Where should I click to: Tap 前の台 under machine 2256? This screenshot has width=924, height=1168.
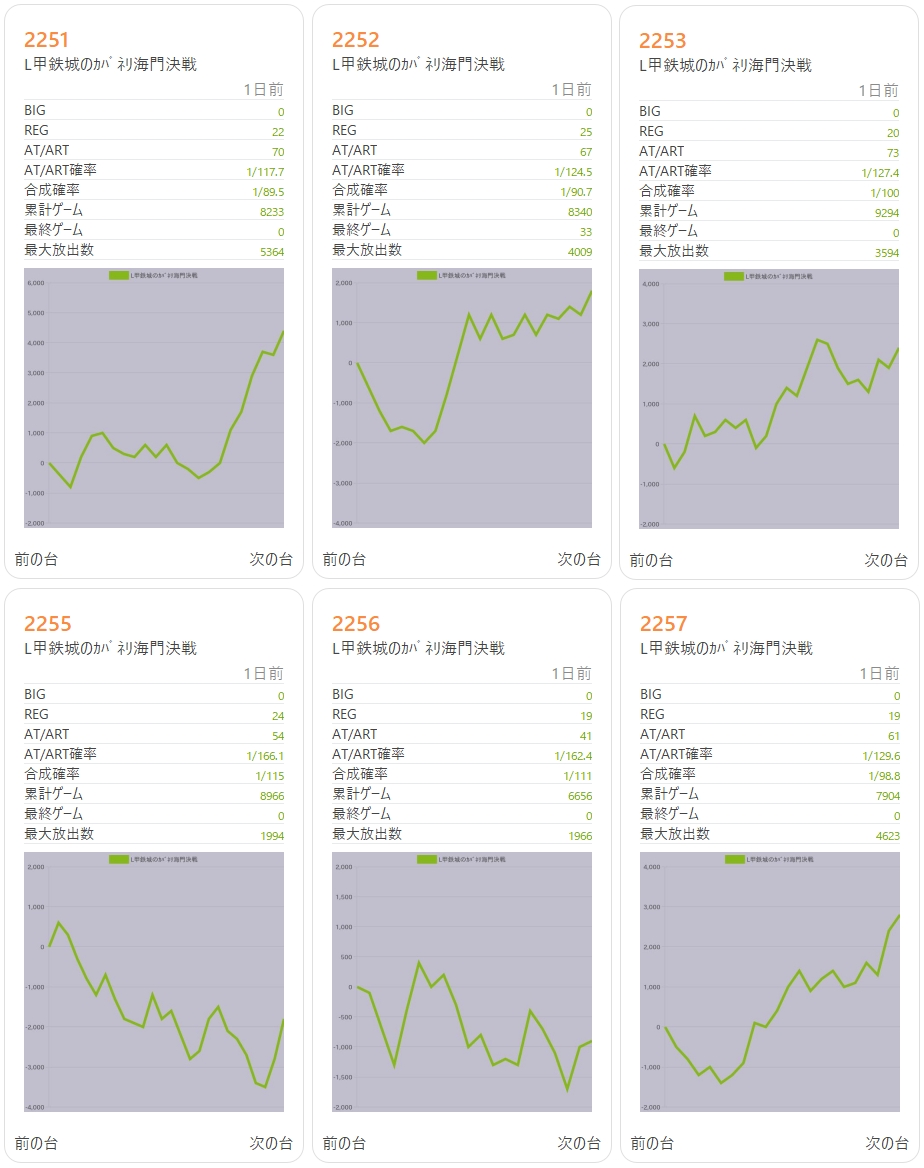tap(344, 1143)
